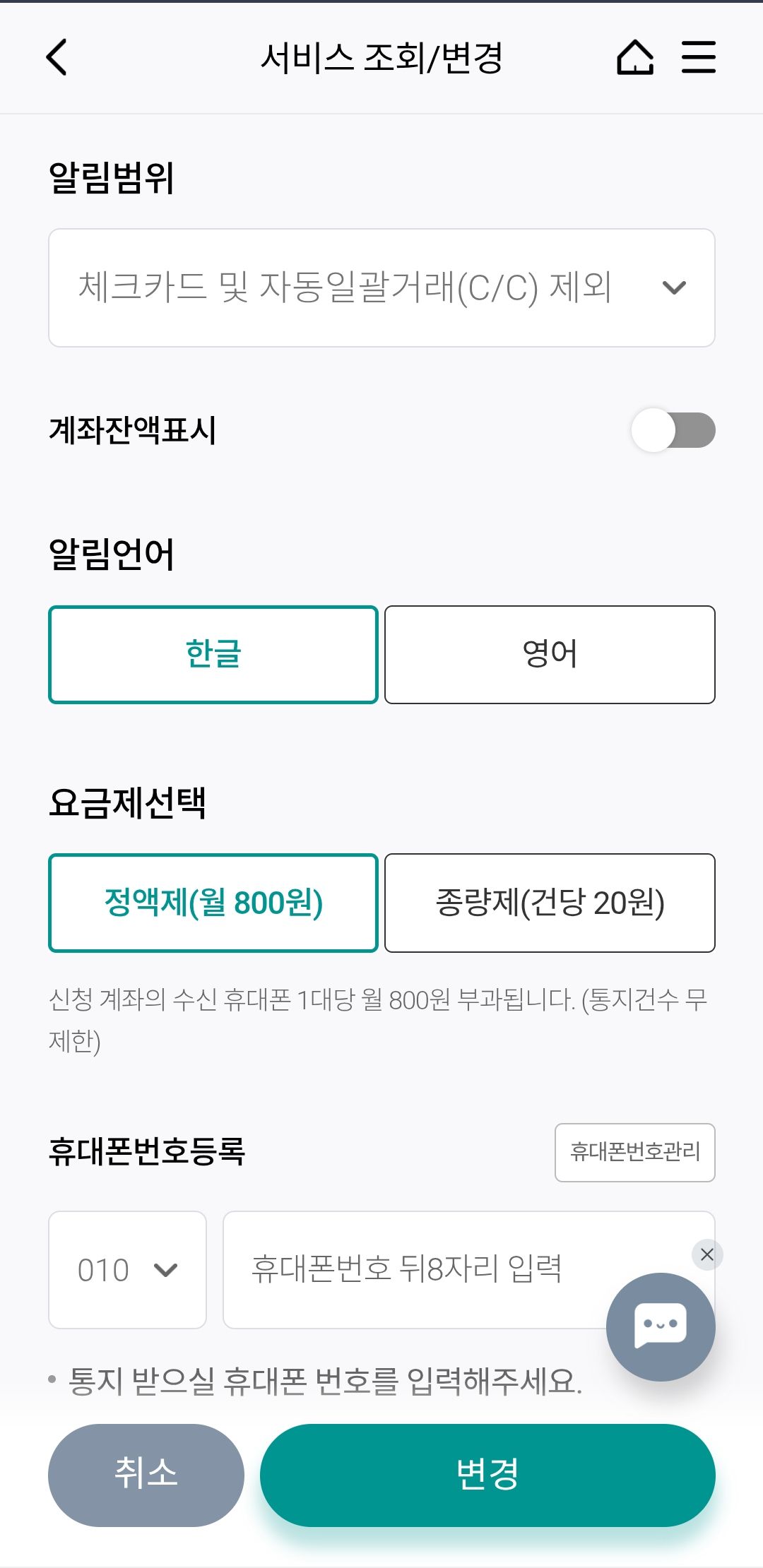Open the chatbot floating button
763x1568 pixels.
tap(661, 1326)
